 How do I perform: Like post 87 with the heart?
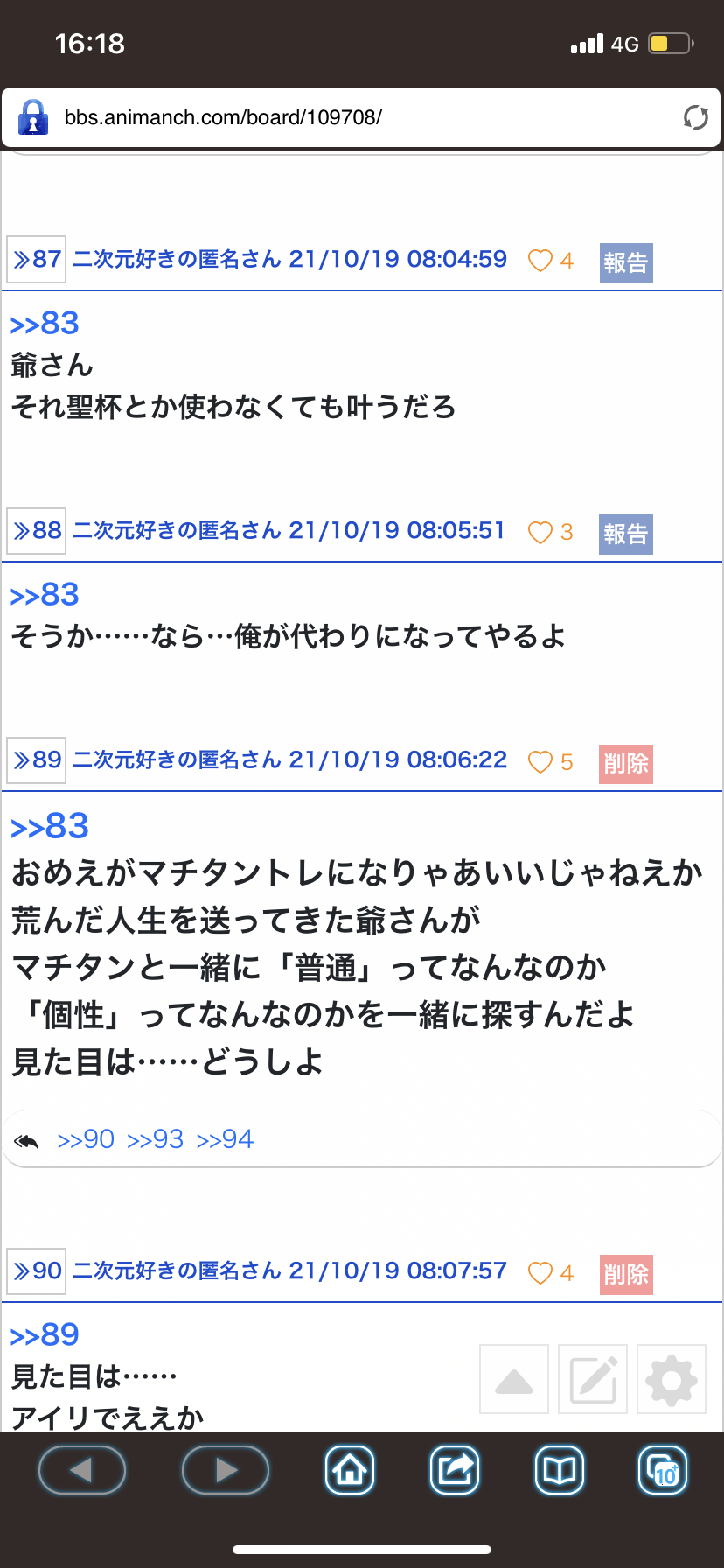point(540,261)
